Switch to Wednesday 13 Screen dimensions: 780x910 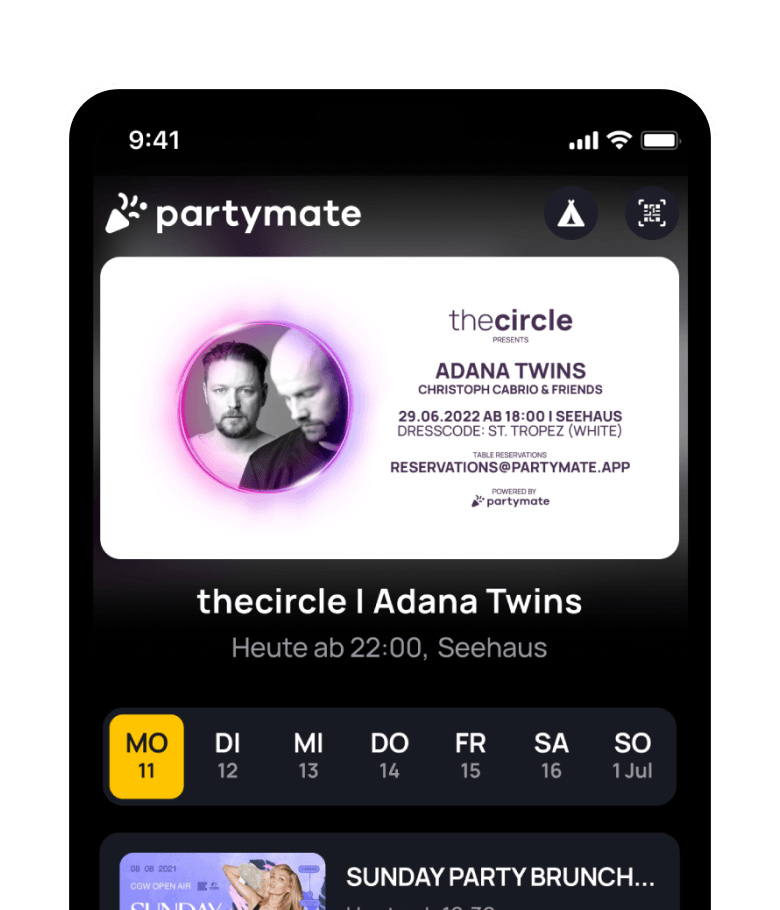308,756
